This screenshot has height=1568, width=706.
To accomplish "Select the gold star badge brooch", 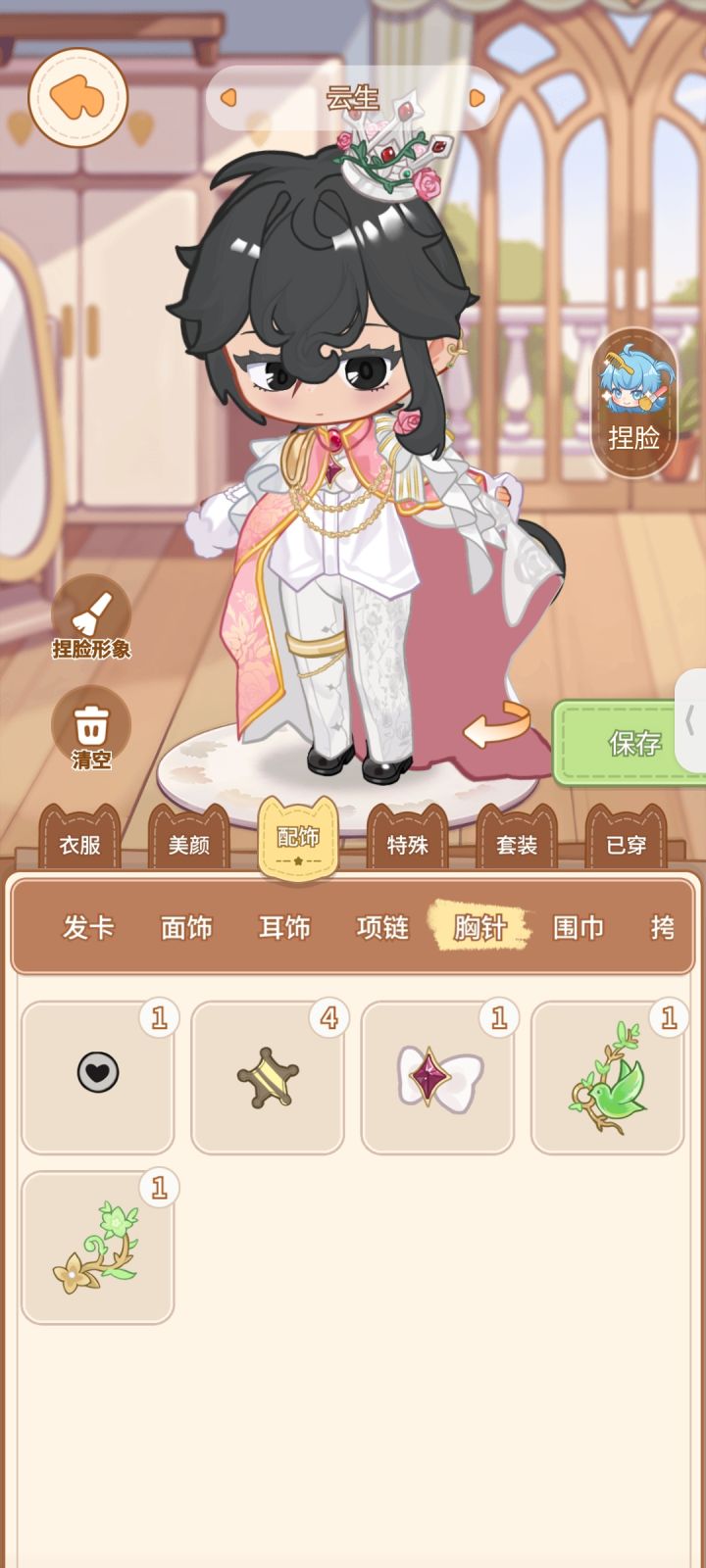I will coord(268,1075).
